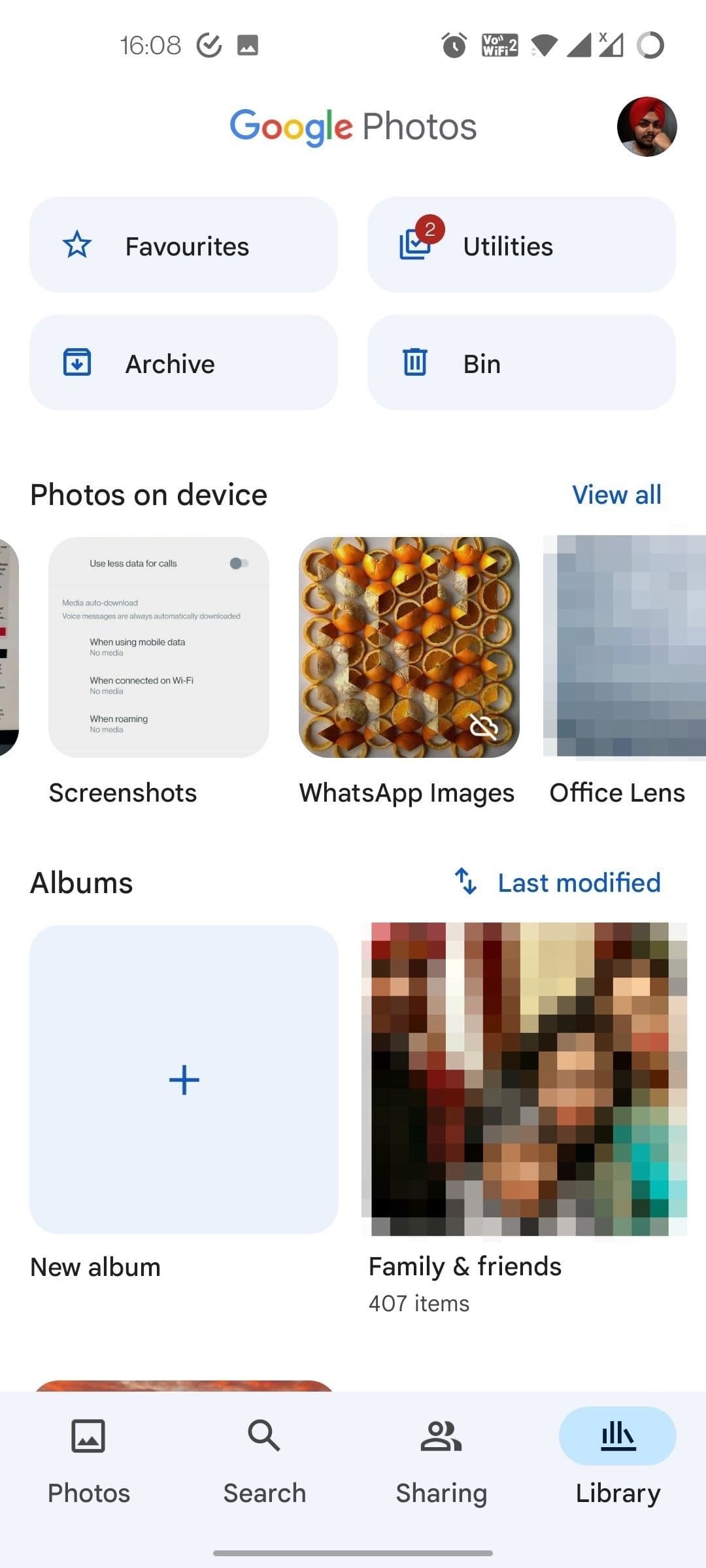706x1568 pixels.
Task: Open Favourites
Action: click(184, 245)
